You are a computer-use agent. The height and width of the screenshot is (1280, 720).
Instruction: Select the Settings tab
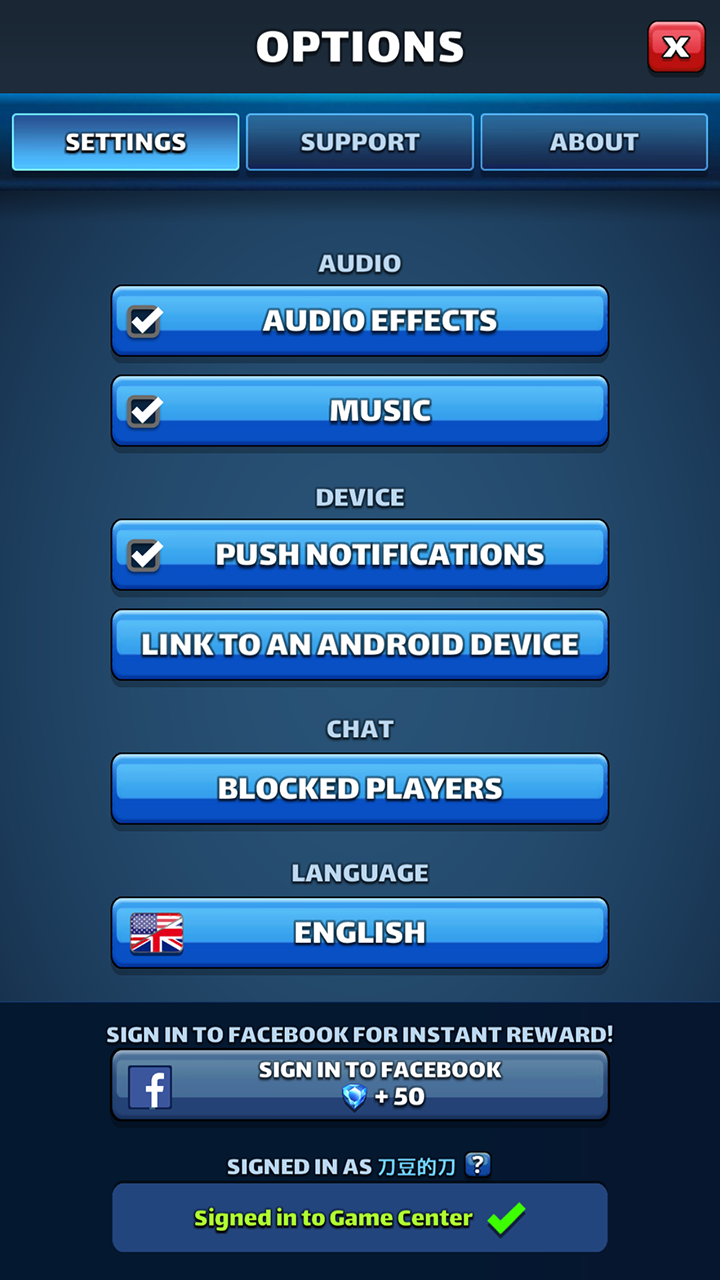tap(126, 142)
